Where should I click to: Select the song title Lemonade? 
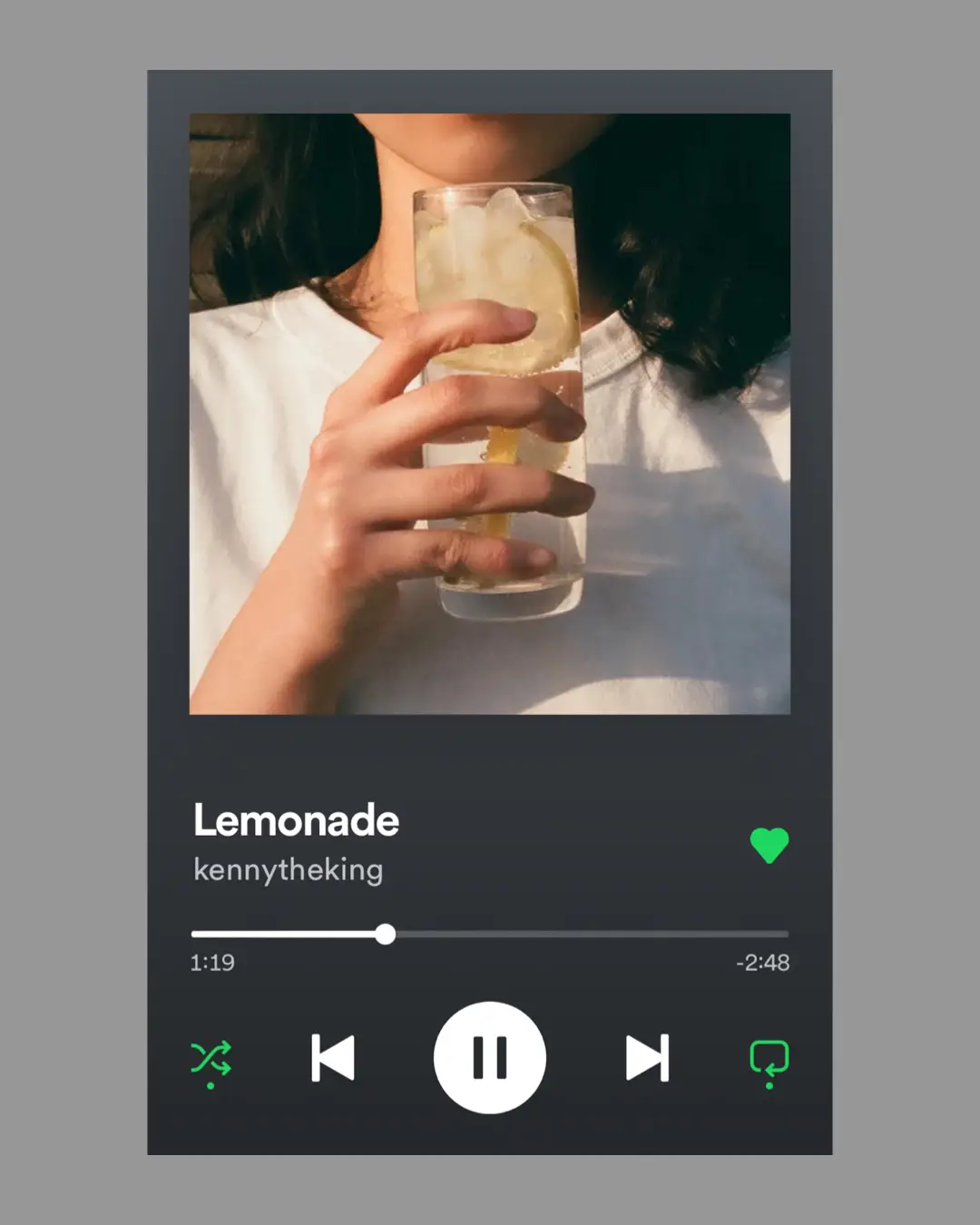tap(297, 821)
